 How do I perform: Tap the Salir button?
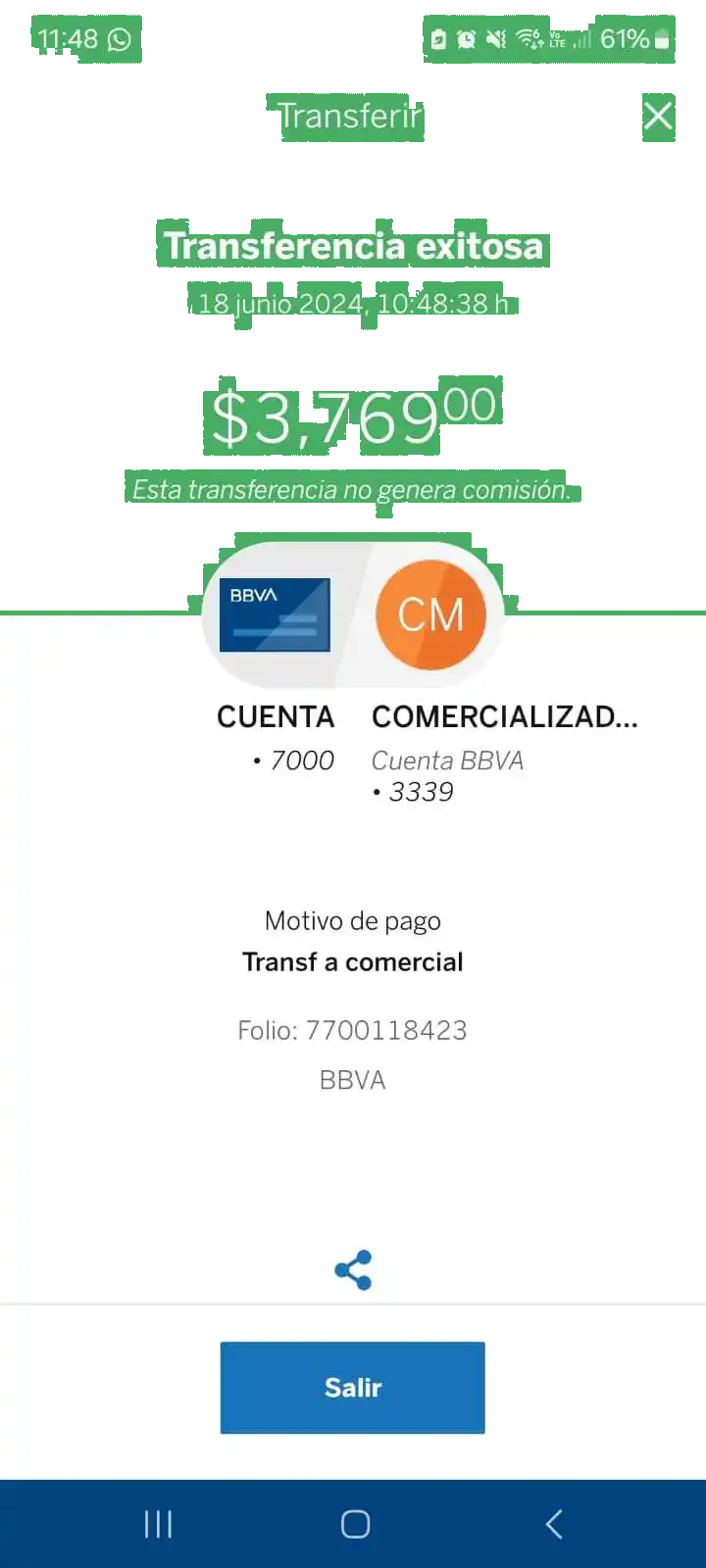coord(352,1388)
